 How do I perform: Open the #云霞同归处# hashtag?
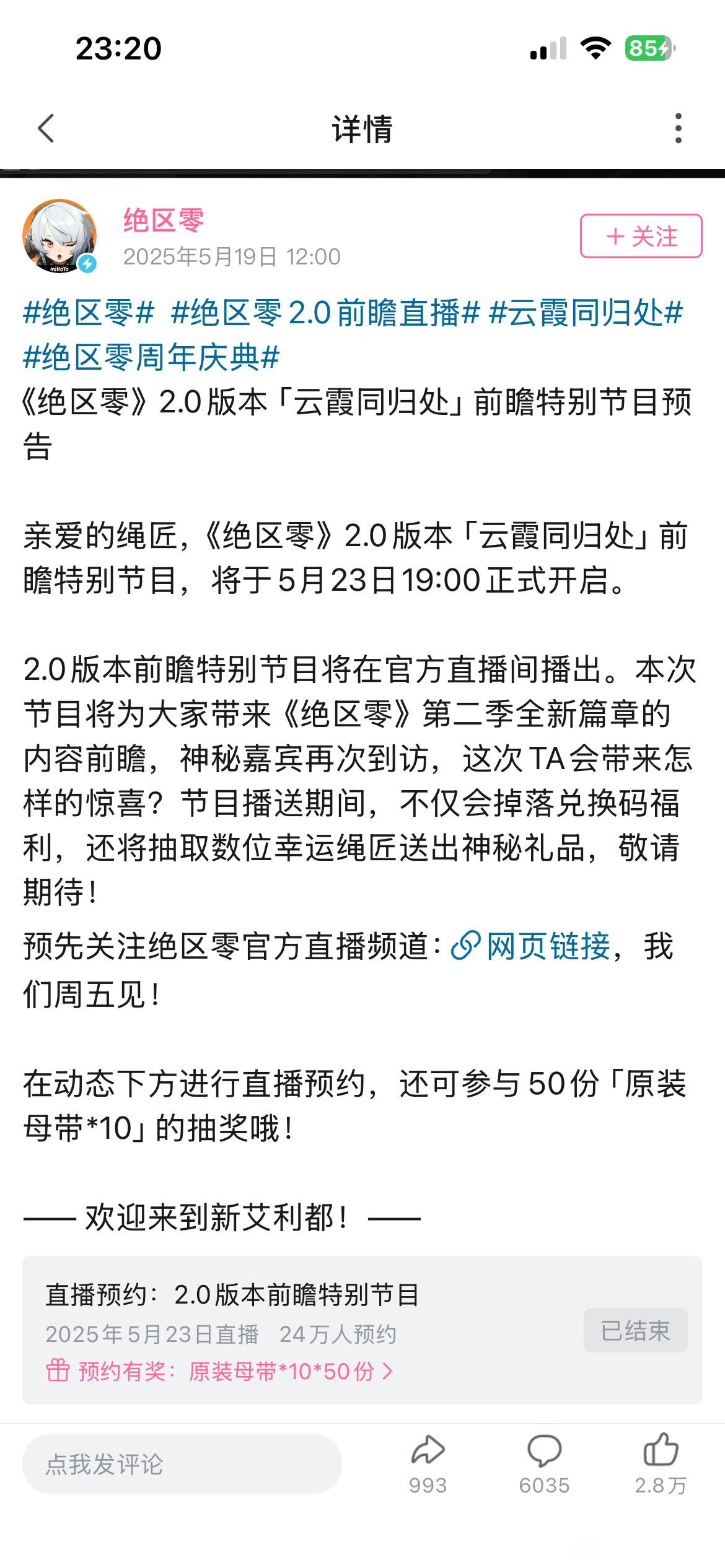(x=586, y=313)
